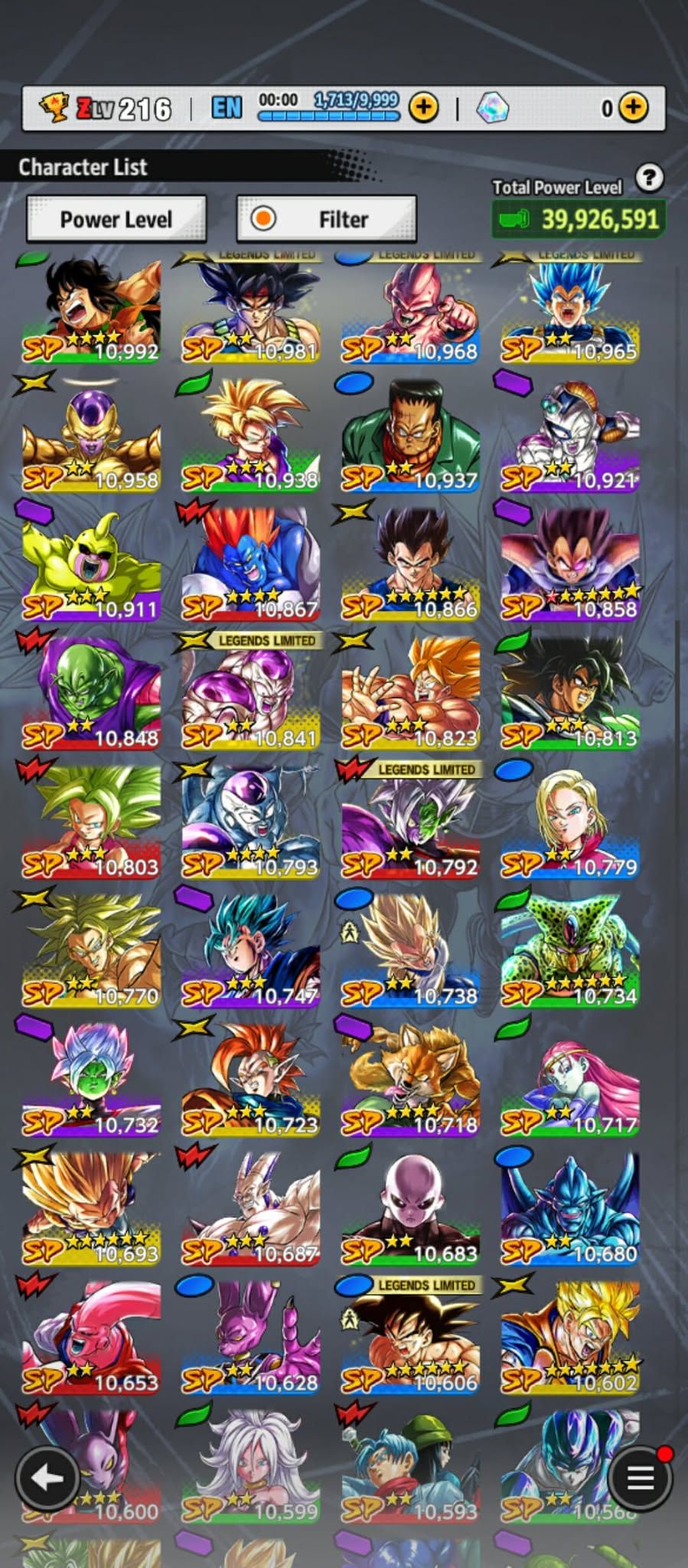Tap the Power Level sort button
The width and height of the screenshot is (688, 1568).
[116, 219]
